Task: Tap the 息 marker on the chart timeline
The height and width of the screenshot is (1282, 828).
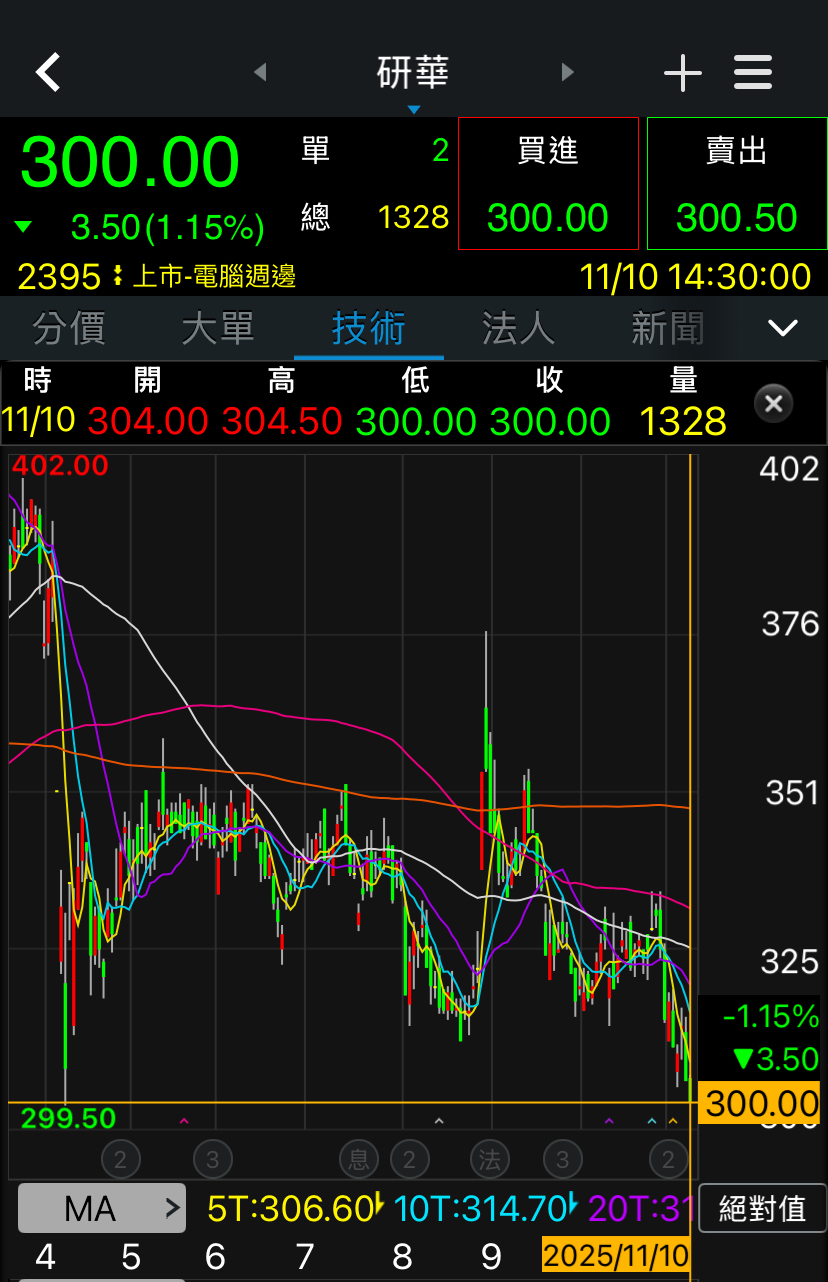Action: pos(357,1160)
